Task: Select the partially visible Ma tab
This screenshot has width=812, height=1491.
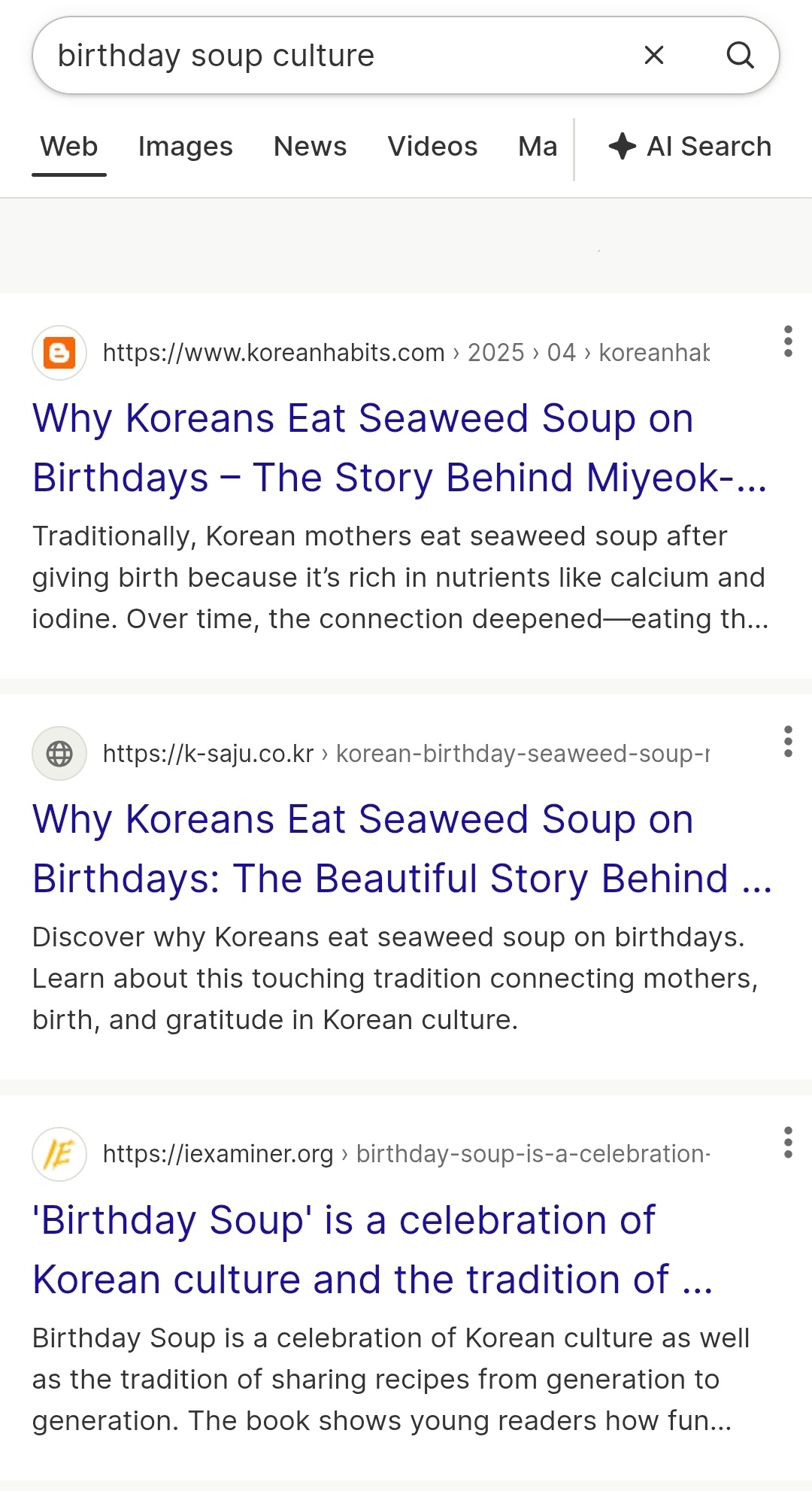Action: pos(538,147)
